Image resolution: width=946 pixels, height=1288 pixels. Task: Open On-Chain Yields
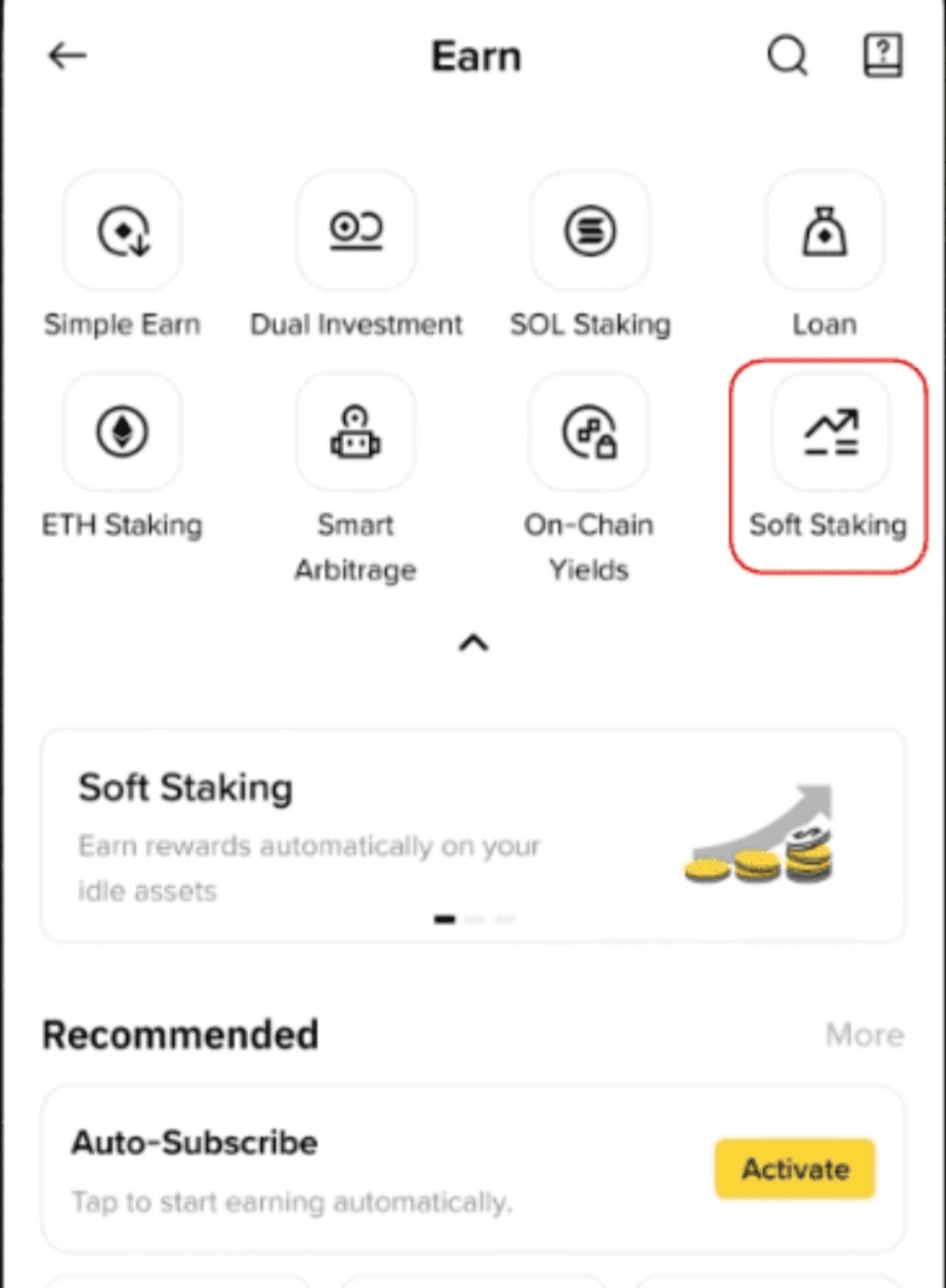coord(589,433)
